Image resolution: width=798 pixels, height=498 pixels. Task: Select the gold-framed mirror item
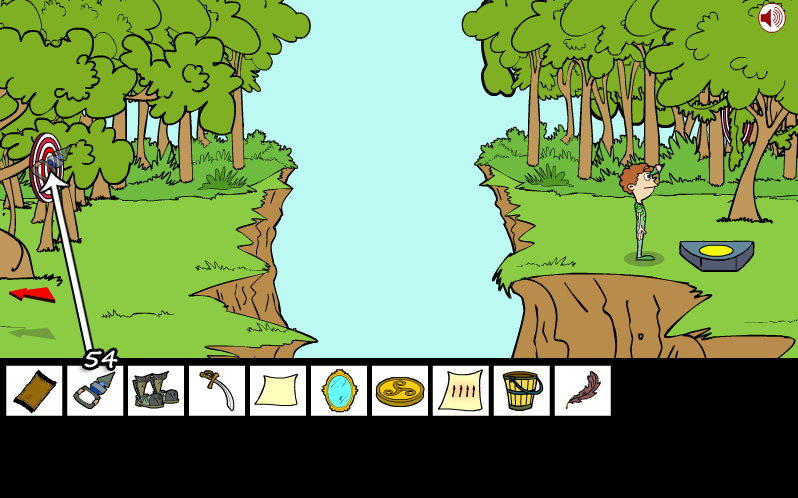339,390
